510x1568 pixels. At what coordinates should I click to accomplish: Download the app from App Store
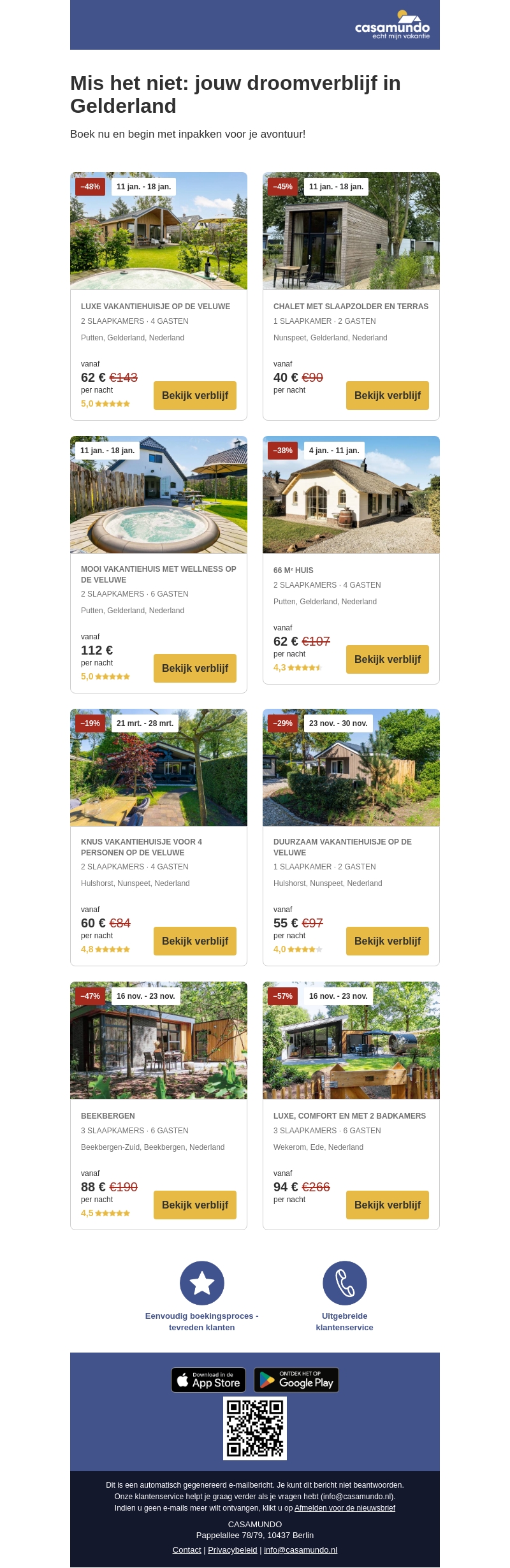(x=208, y=1380)
